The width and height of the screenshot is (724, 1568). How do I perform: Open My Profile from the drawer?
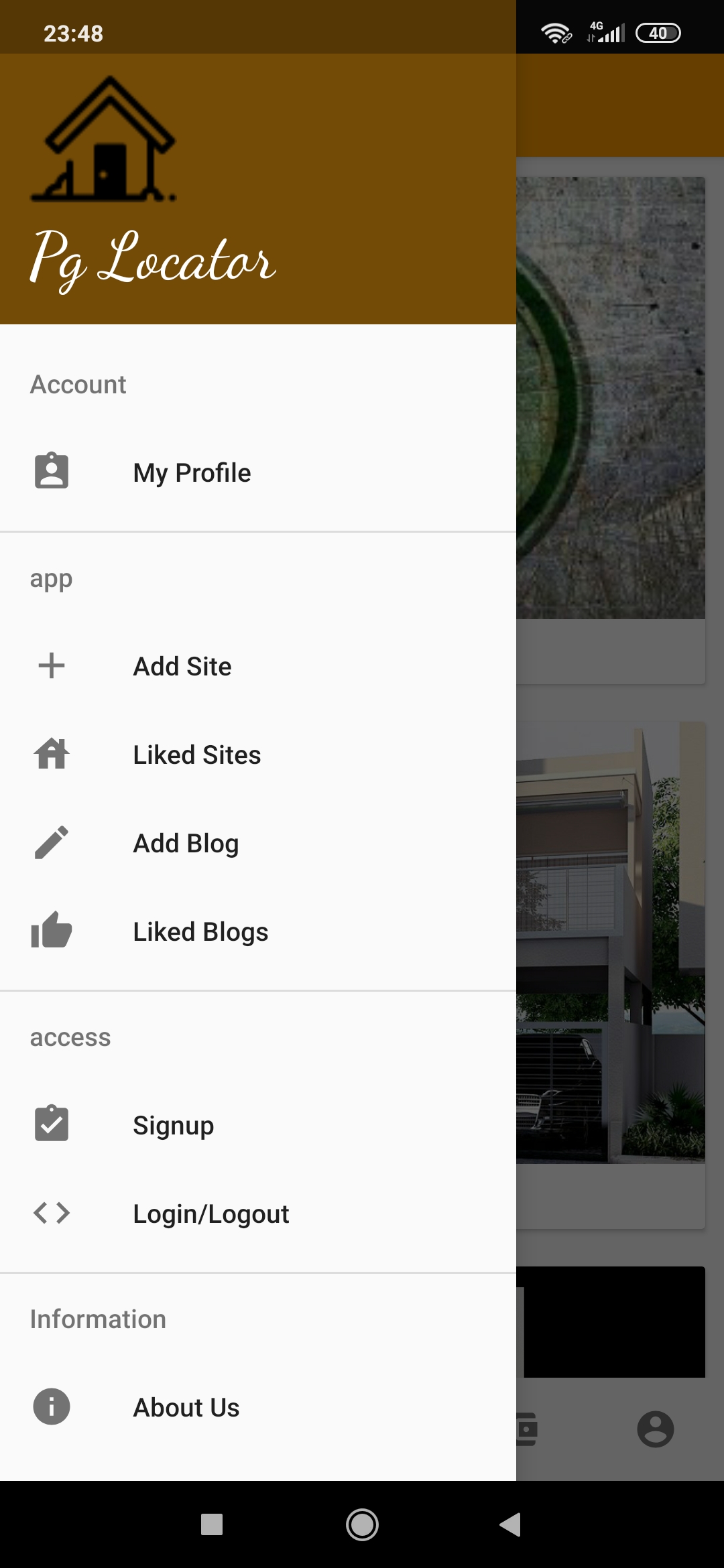coord(258,472)
